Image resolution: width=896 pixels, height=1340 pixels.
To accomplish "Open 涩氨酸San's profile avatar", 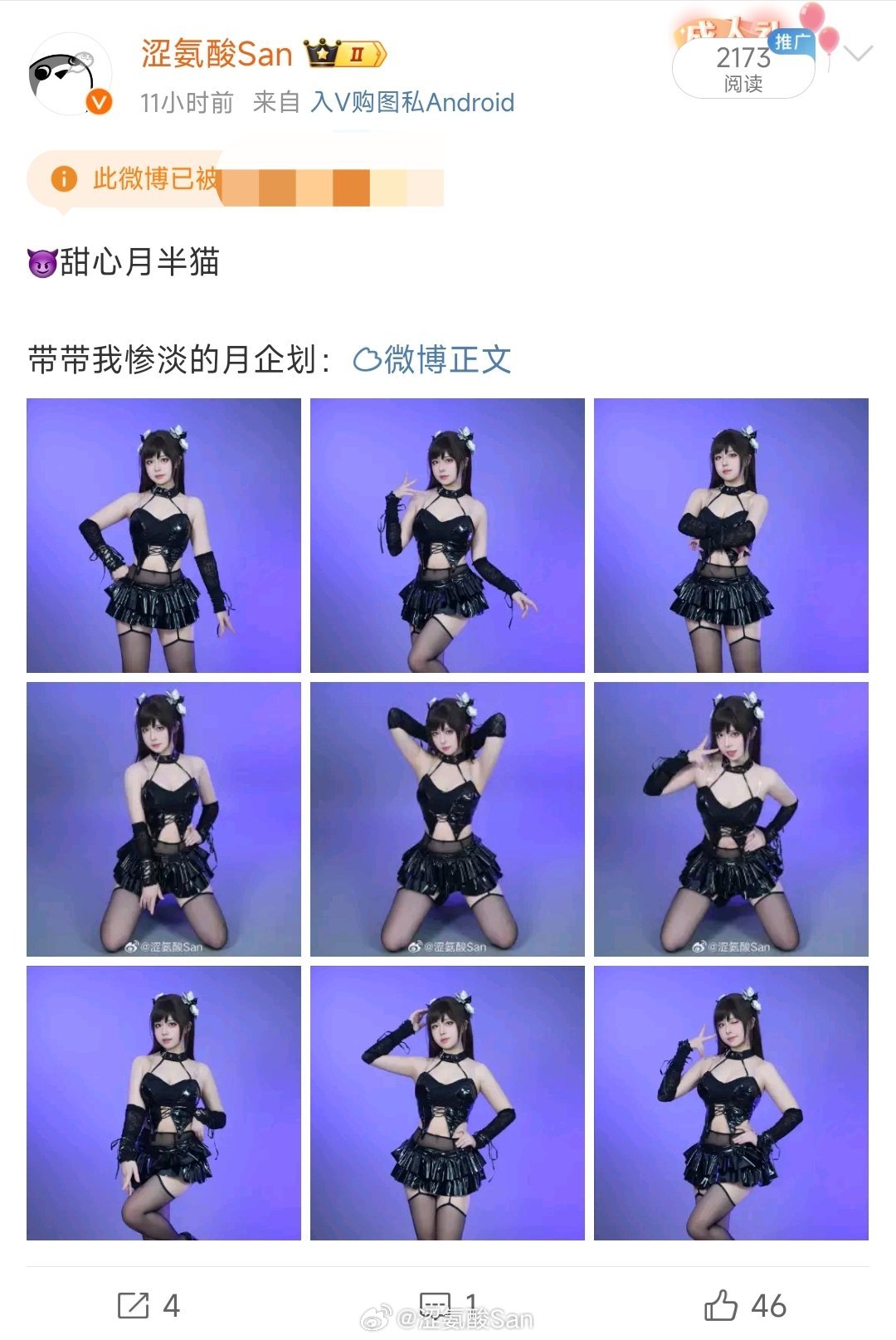I will pos(70,75).
